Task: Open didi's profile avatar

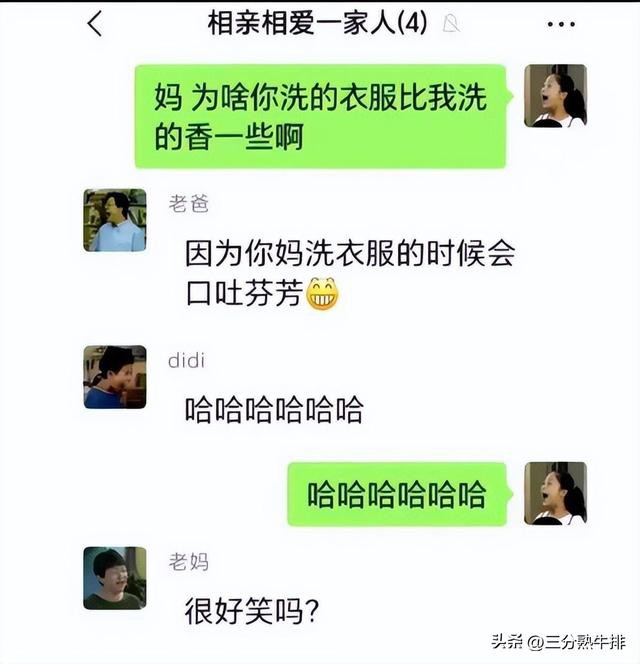Action: click(x=114, y=377)
